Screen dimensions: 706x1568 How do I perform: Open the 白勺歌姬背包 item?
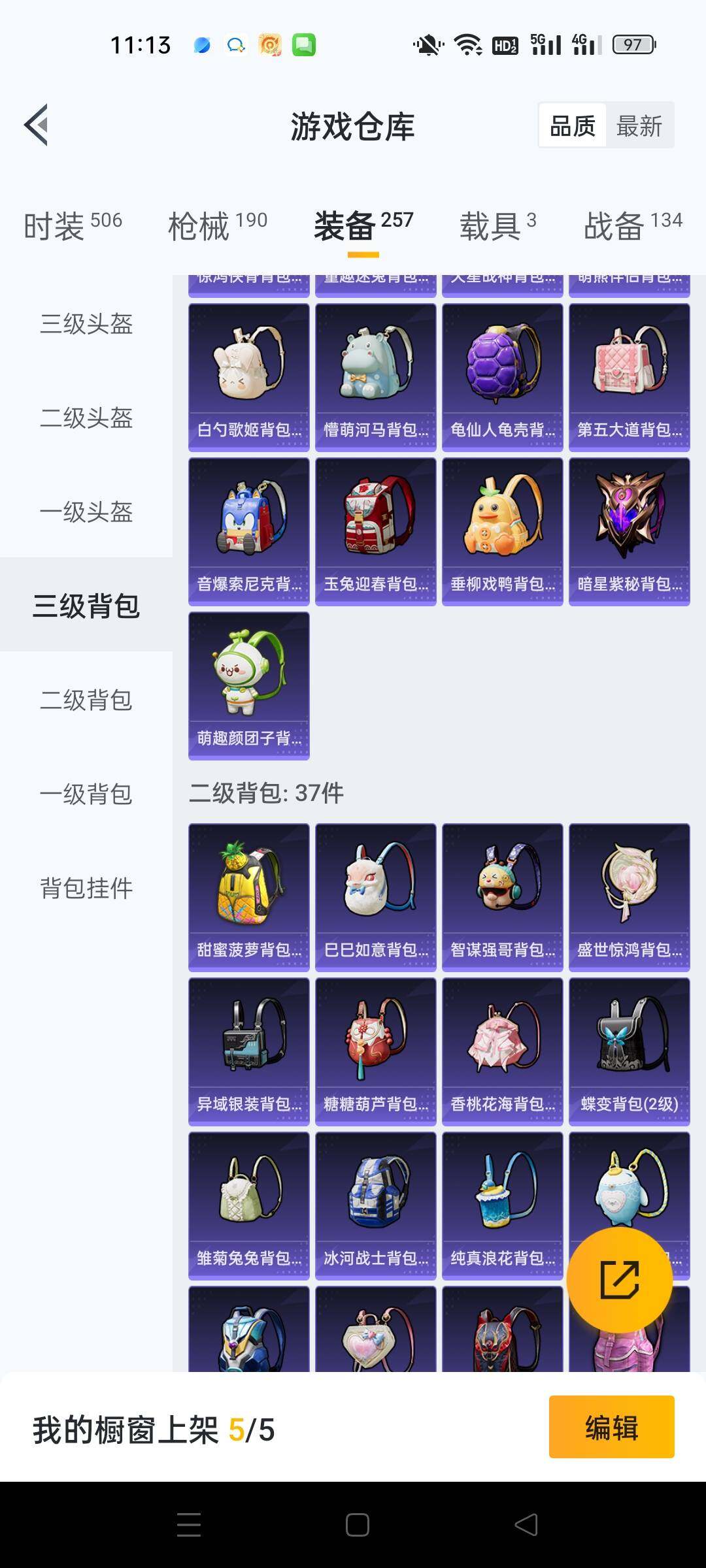point(249,377)
